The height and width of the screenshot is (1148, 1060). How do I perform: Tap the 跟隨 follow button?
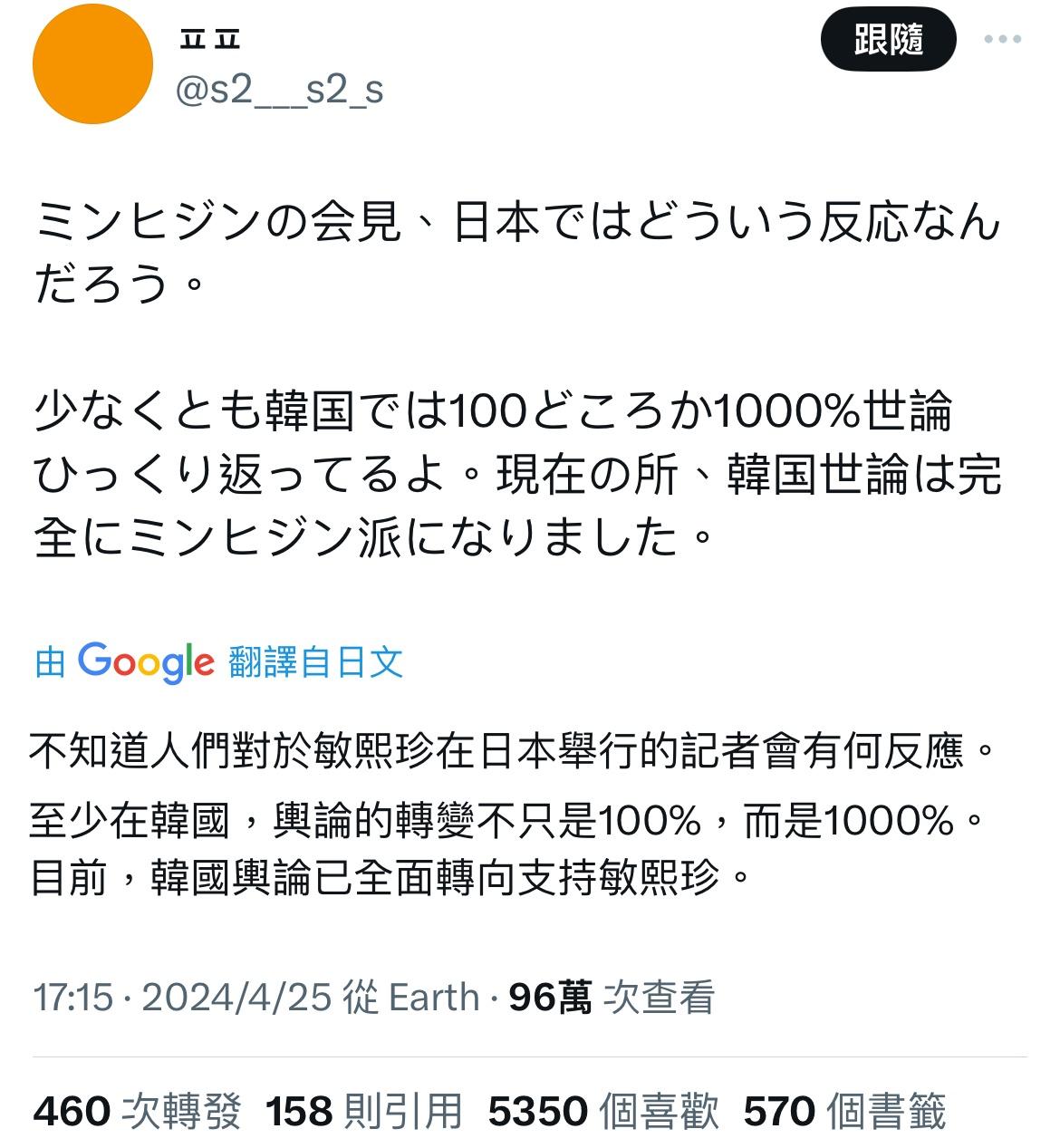coord(887,40)
